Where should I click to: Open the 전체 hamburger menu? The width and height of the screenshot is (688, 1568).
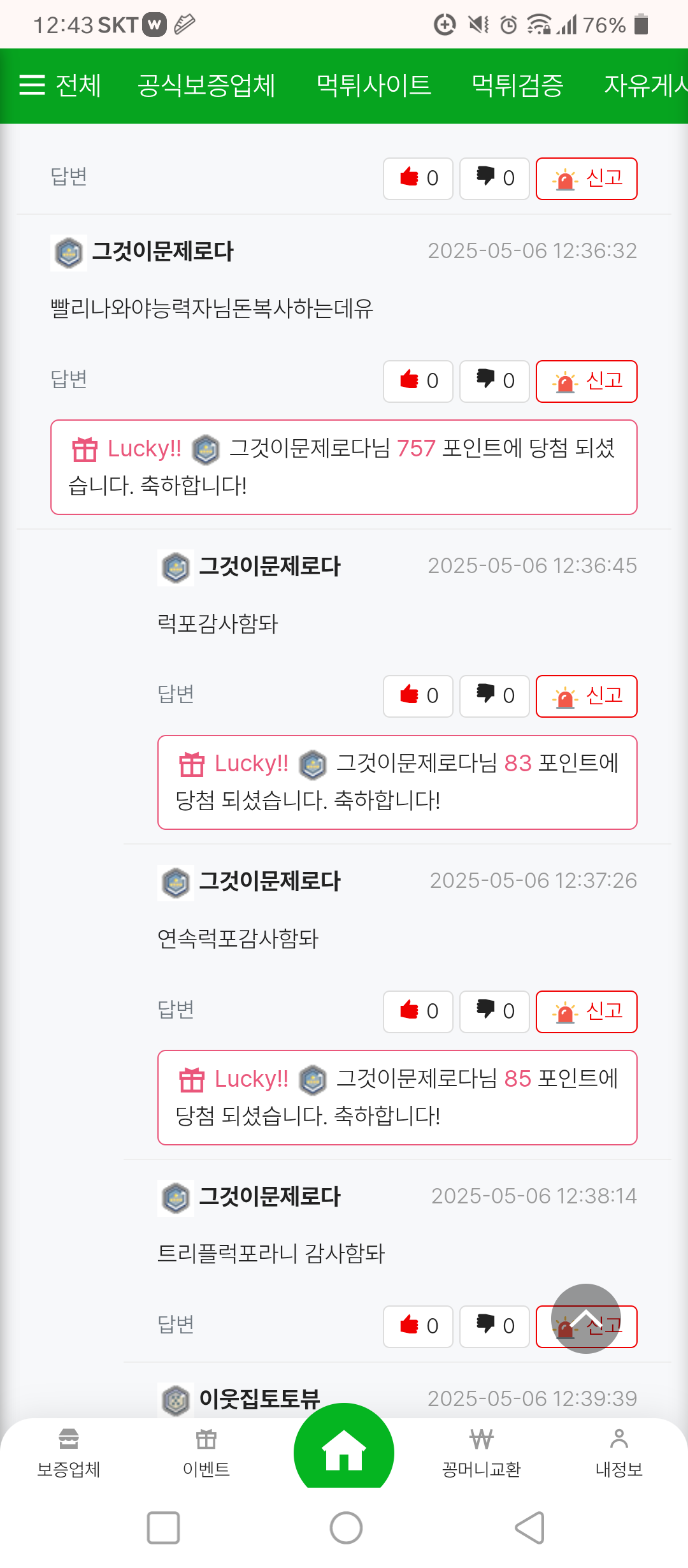point(61,85)
